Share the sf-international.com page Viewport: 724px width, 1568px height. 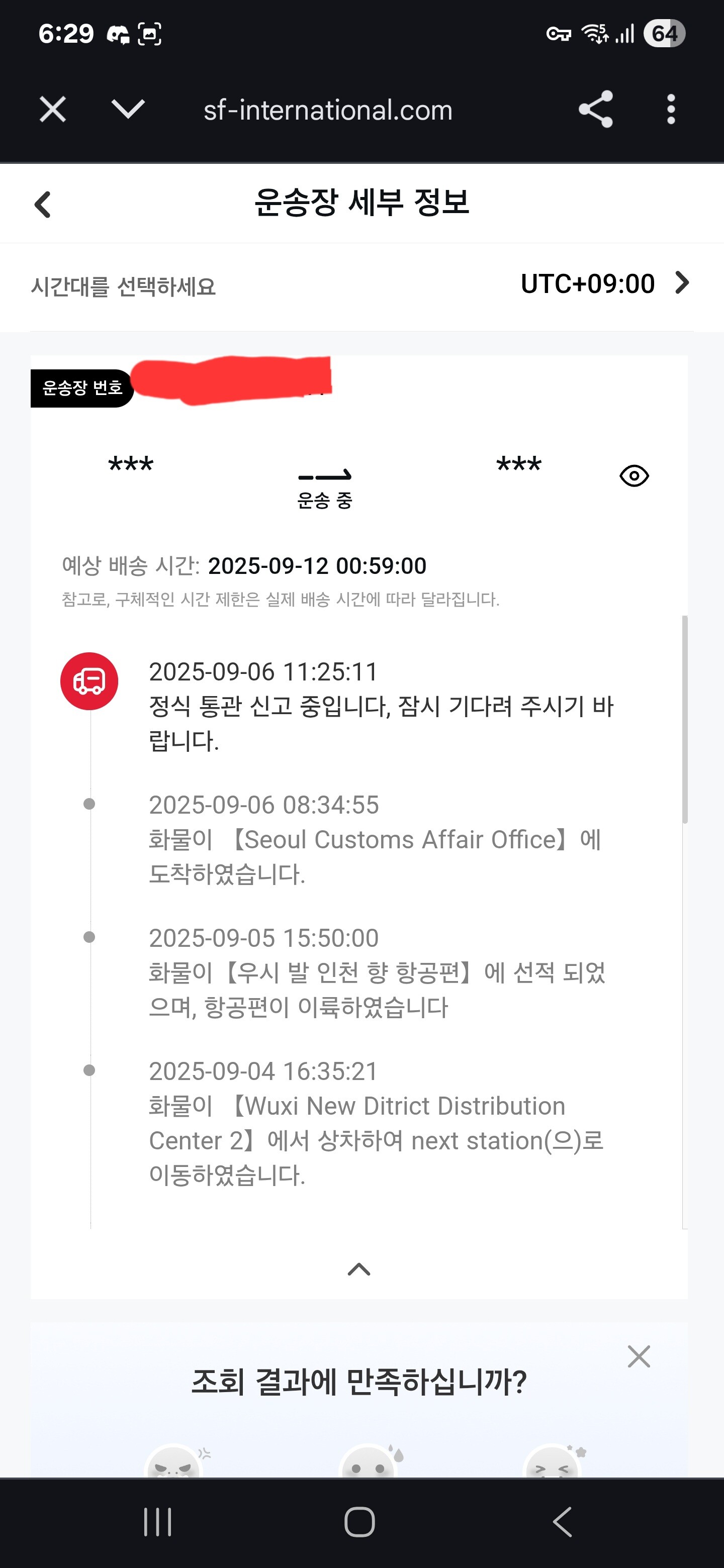(x=595, y=110)
